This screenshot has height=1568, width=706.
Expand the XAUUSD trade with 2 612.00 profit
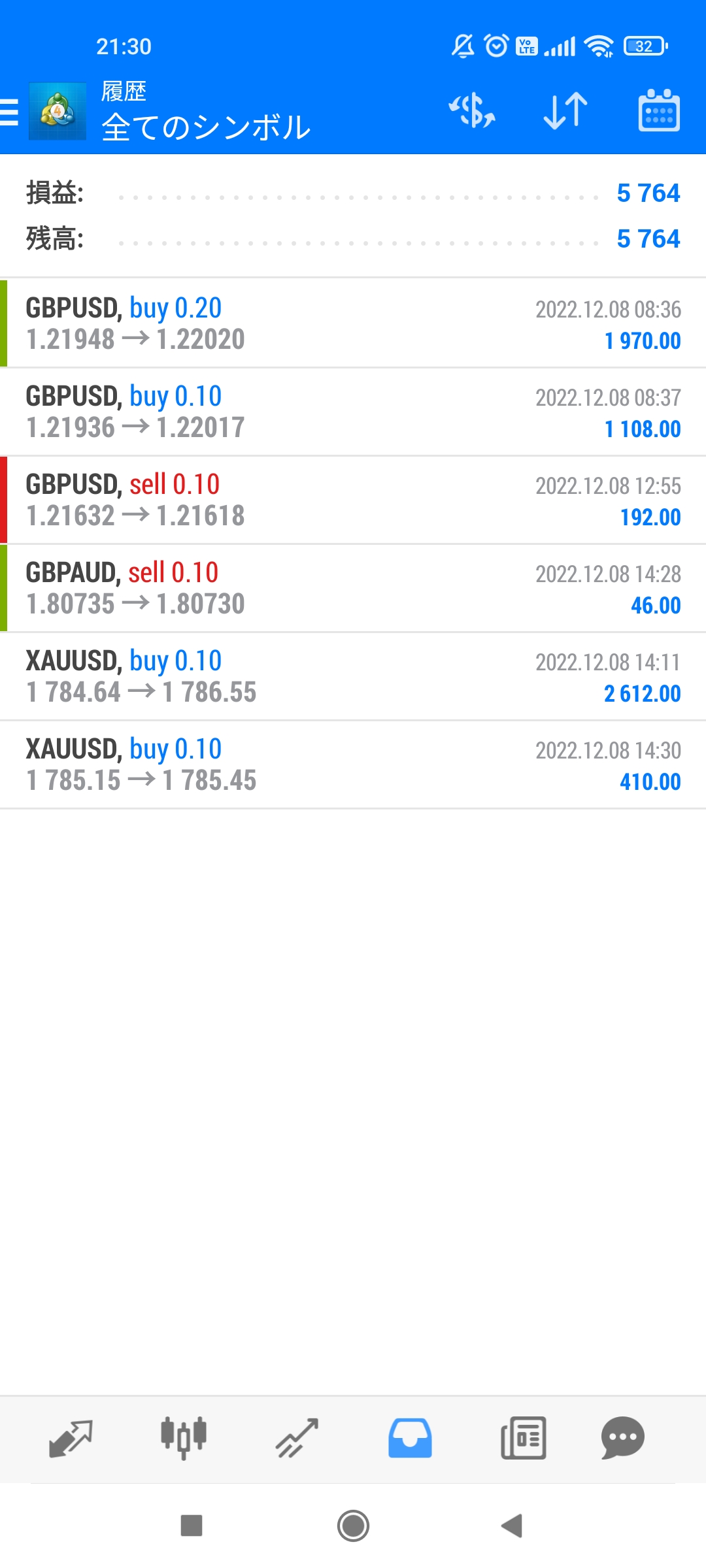point(353,676)
